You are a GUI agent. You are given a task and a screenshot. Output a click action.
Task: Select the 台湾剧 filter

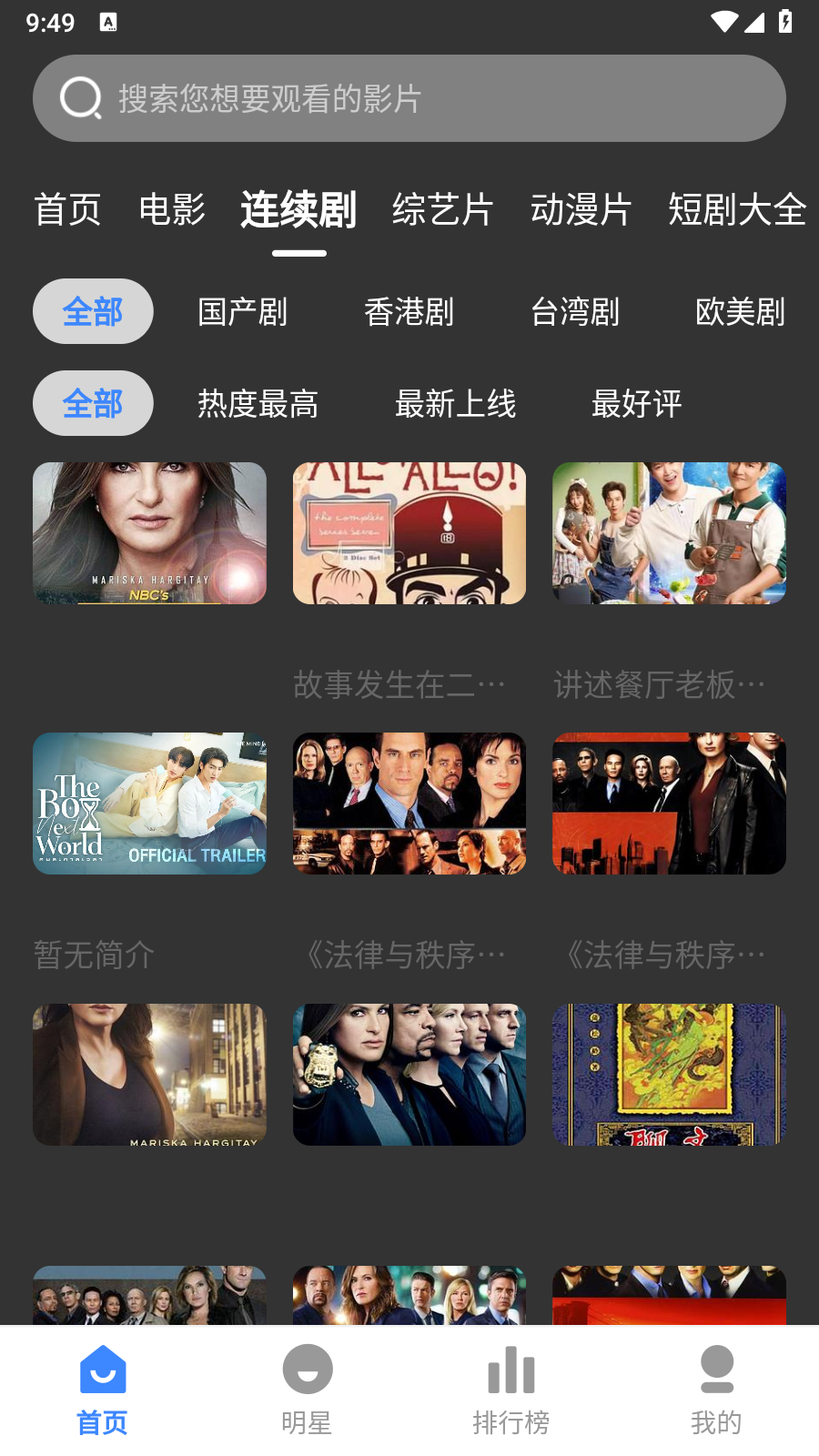coord(575,312)
